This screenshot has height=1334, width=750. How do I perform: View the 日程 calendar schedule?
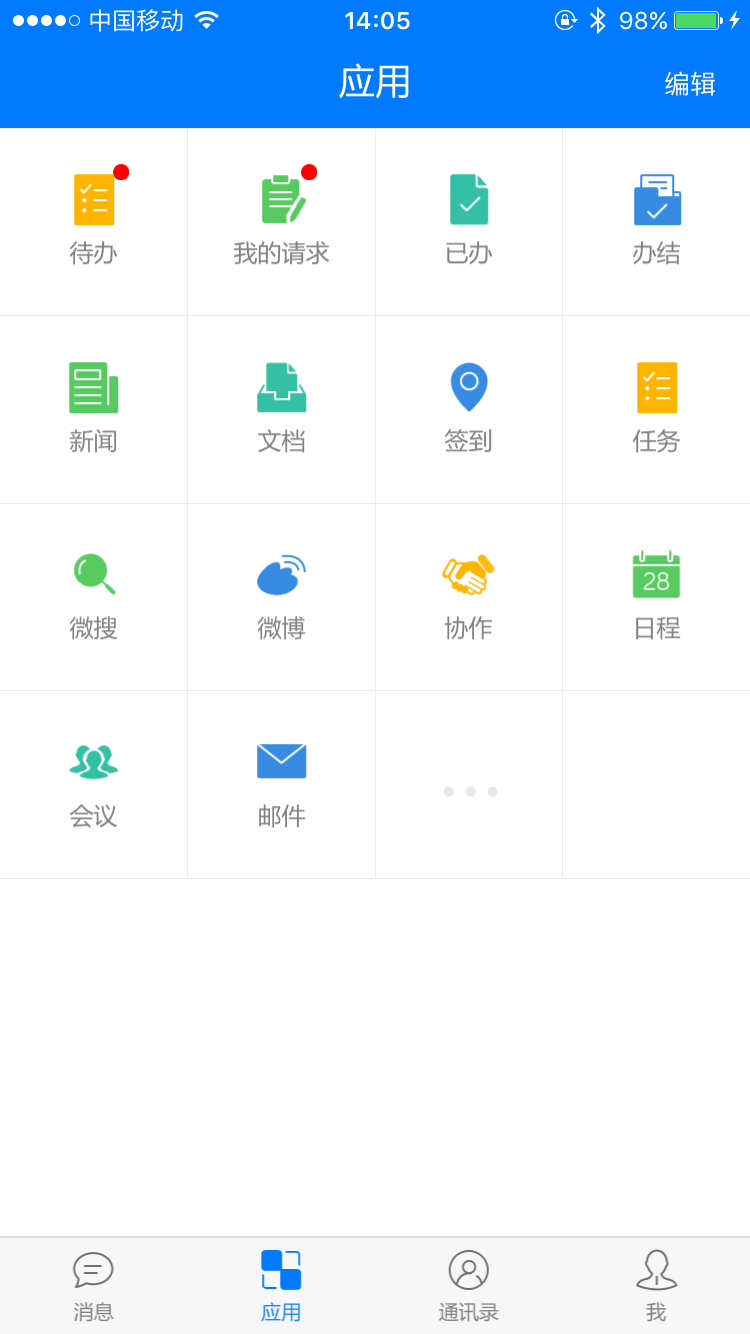(x=656, y=596)
